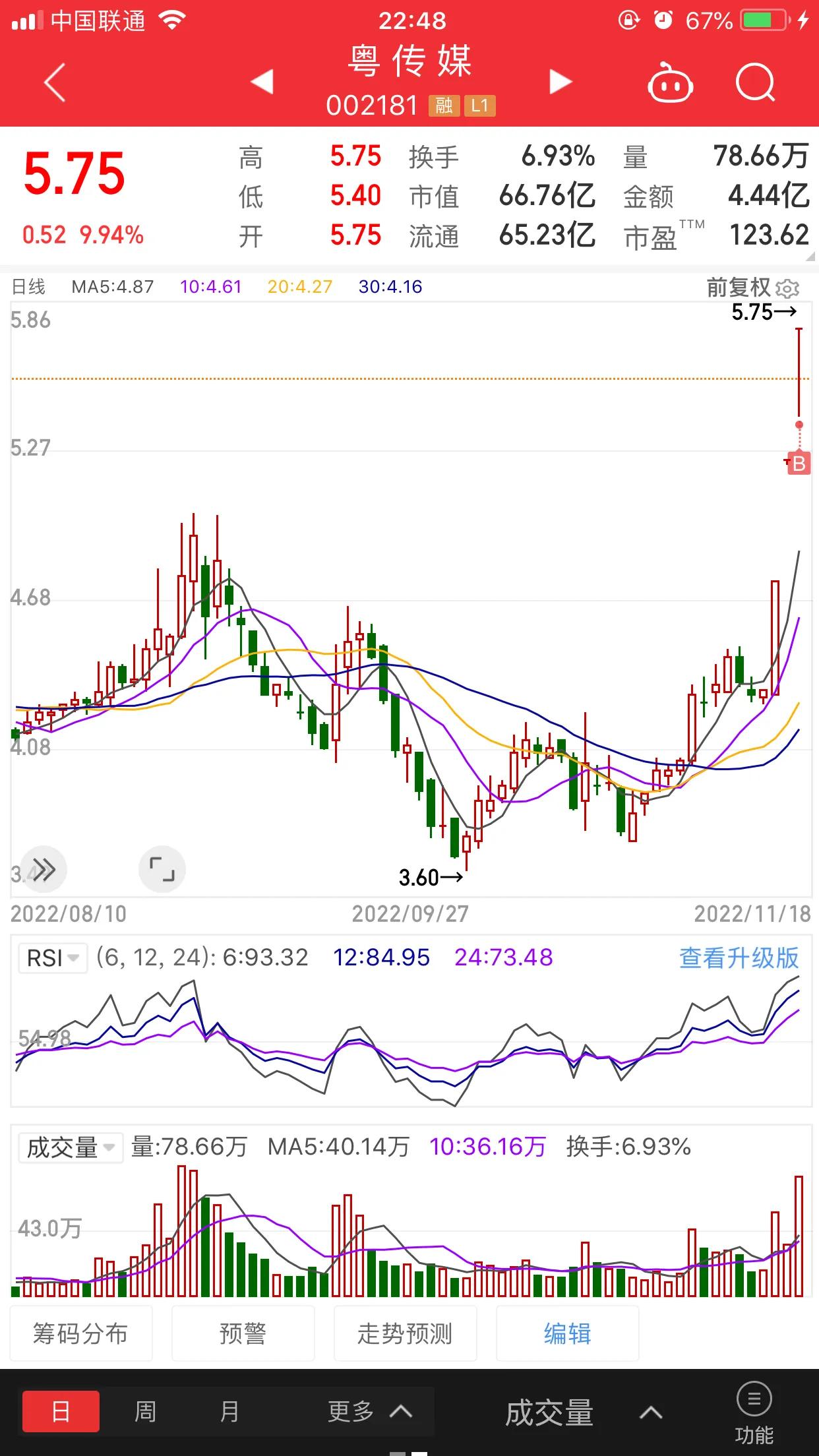
Task: Open the 查看升级版 upgrade link
Action: pyautogui.click(x=739, y=957)
